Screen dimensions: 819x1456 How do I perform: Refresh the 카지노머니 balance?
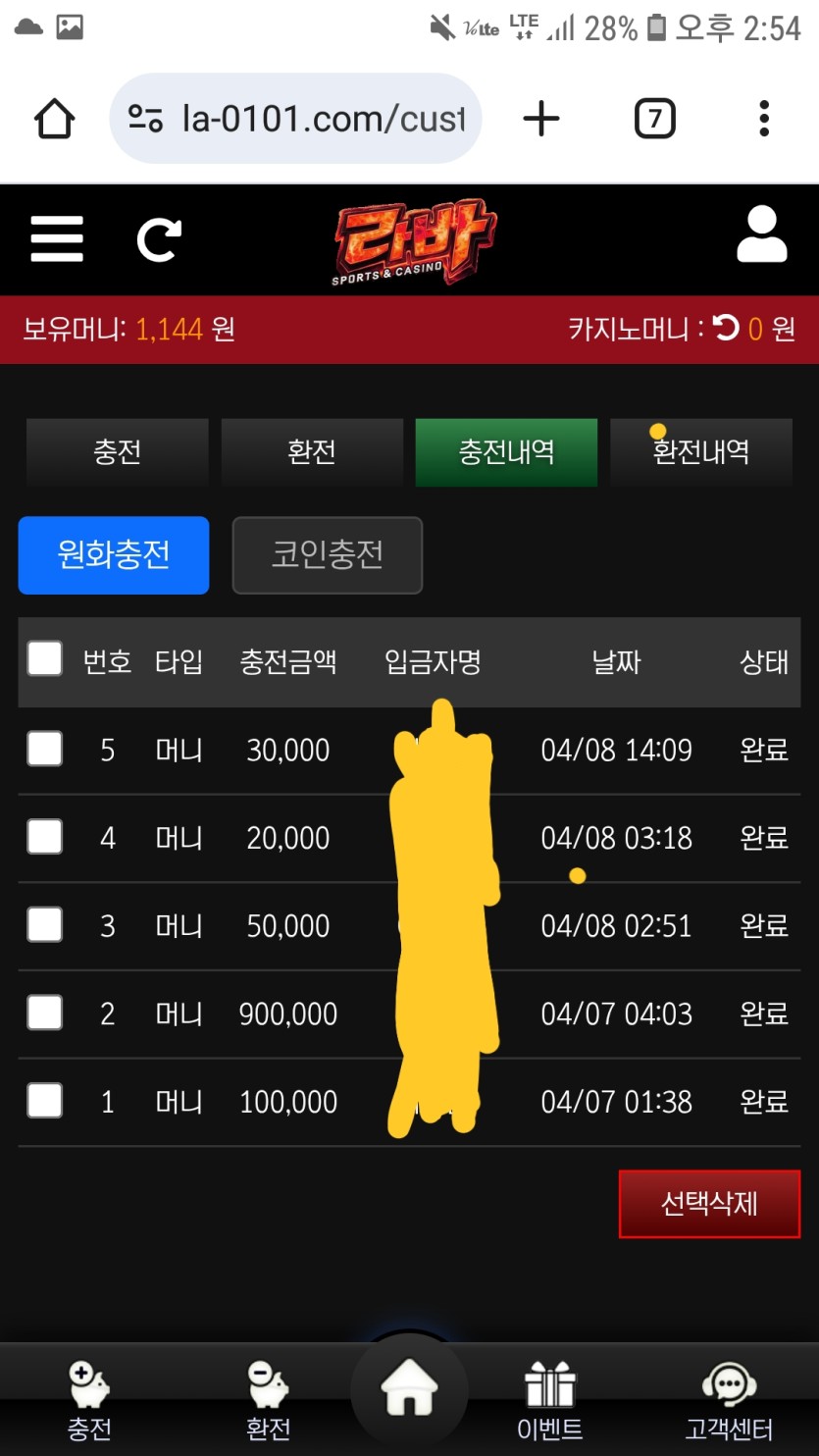726,329
